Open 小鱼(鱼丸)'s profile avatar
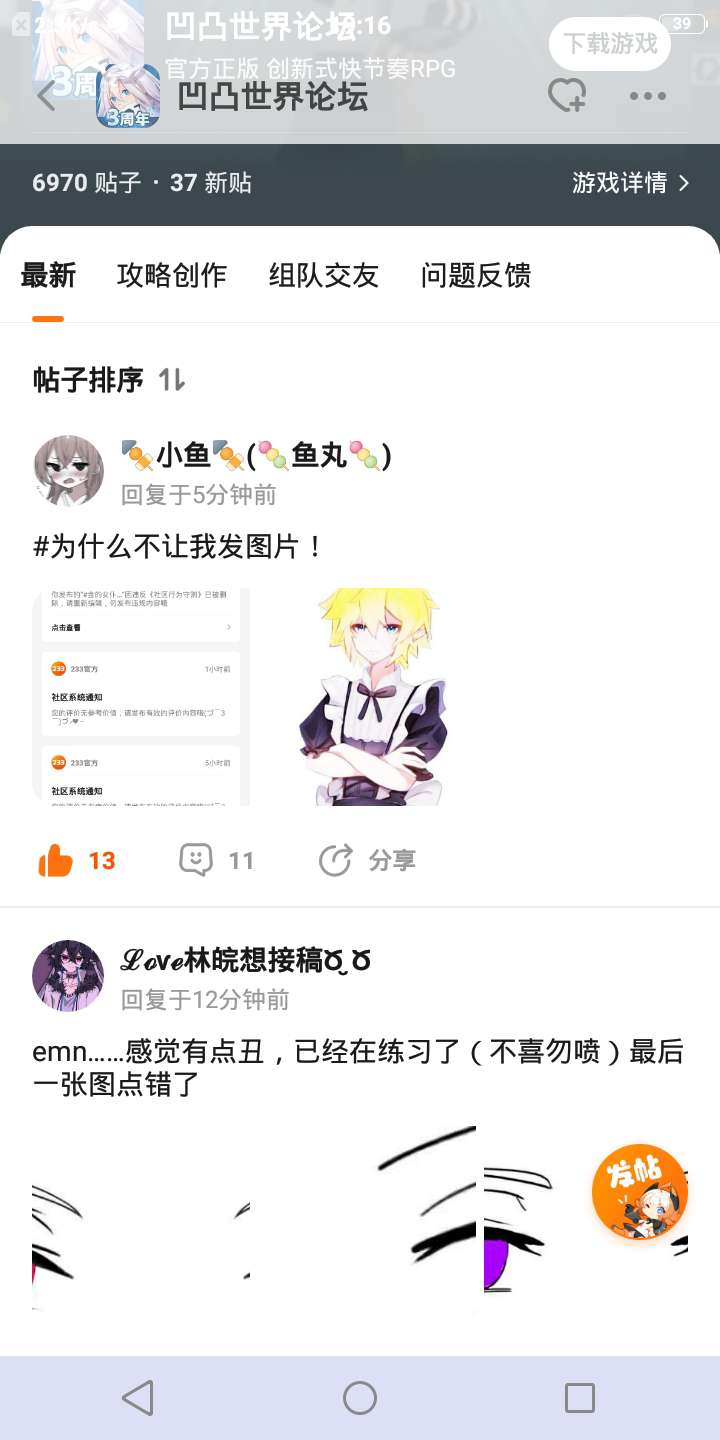Viewport: 720px width, 1440px height. (69, 470)
